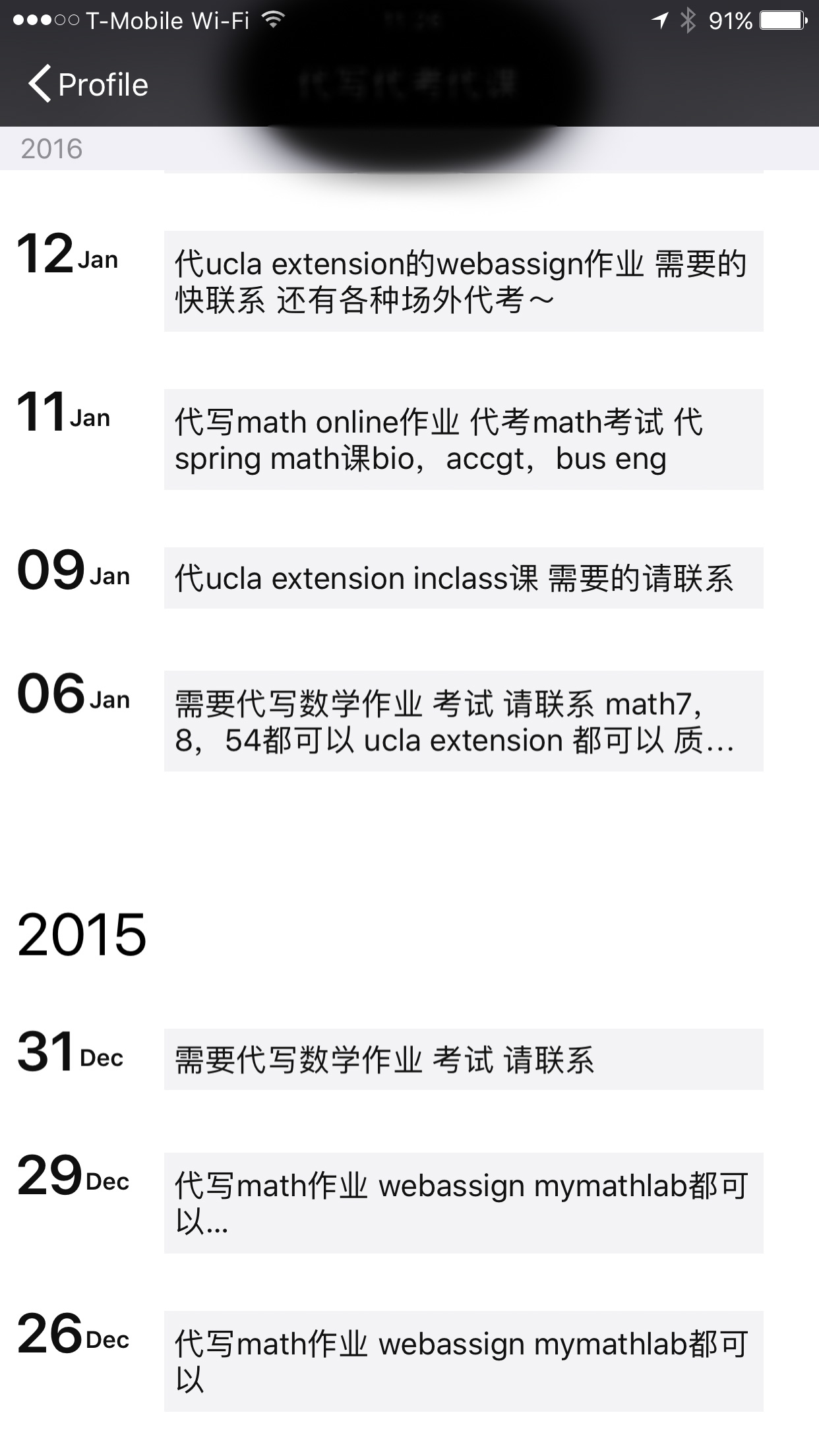Screen dimensions: 819x1456
Task: Open the 12 Jan webassign post
Action: pos(464,281)
